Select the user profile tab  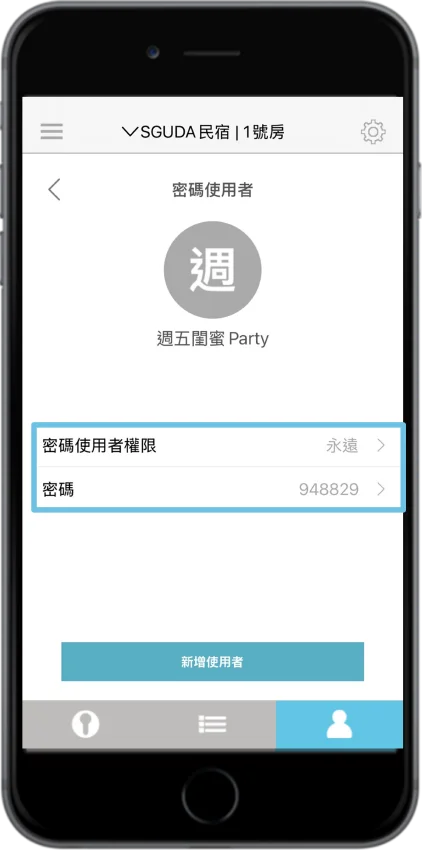(339, 724)
